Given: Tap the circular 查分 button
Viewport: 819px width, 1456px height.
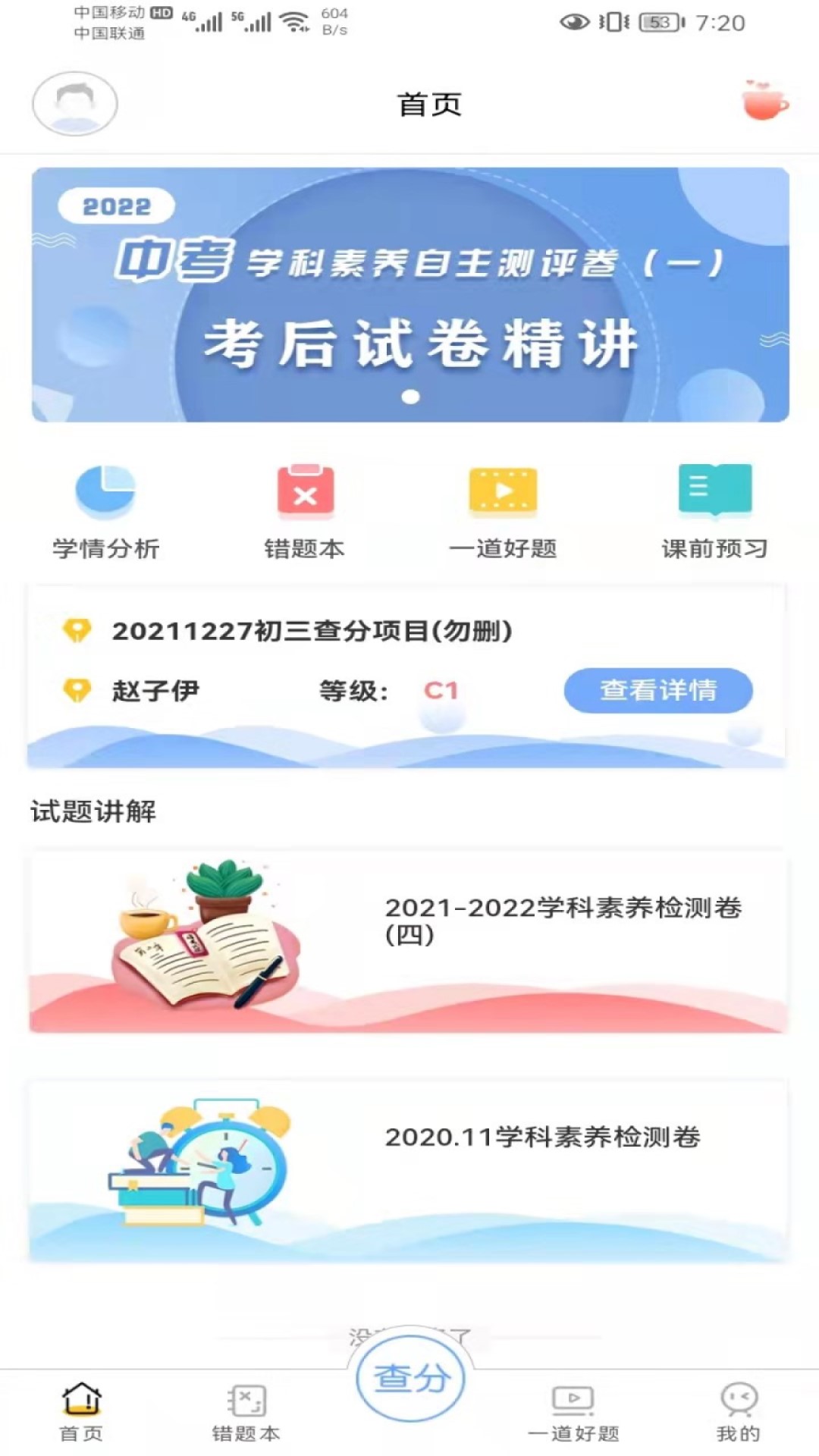Looking at the screenshot, I should [409, 1380].
